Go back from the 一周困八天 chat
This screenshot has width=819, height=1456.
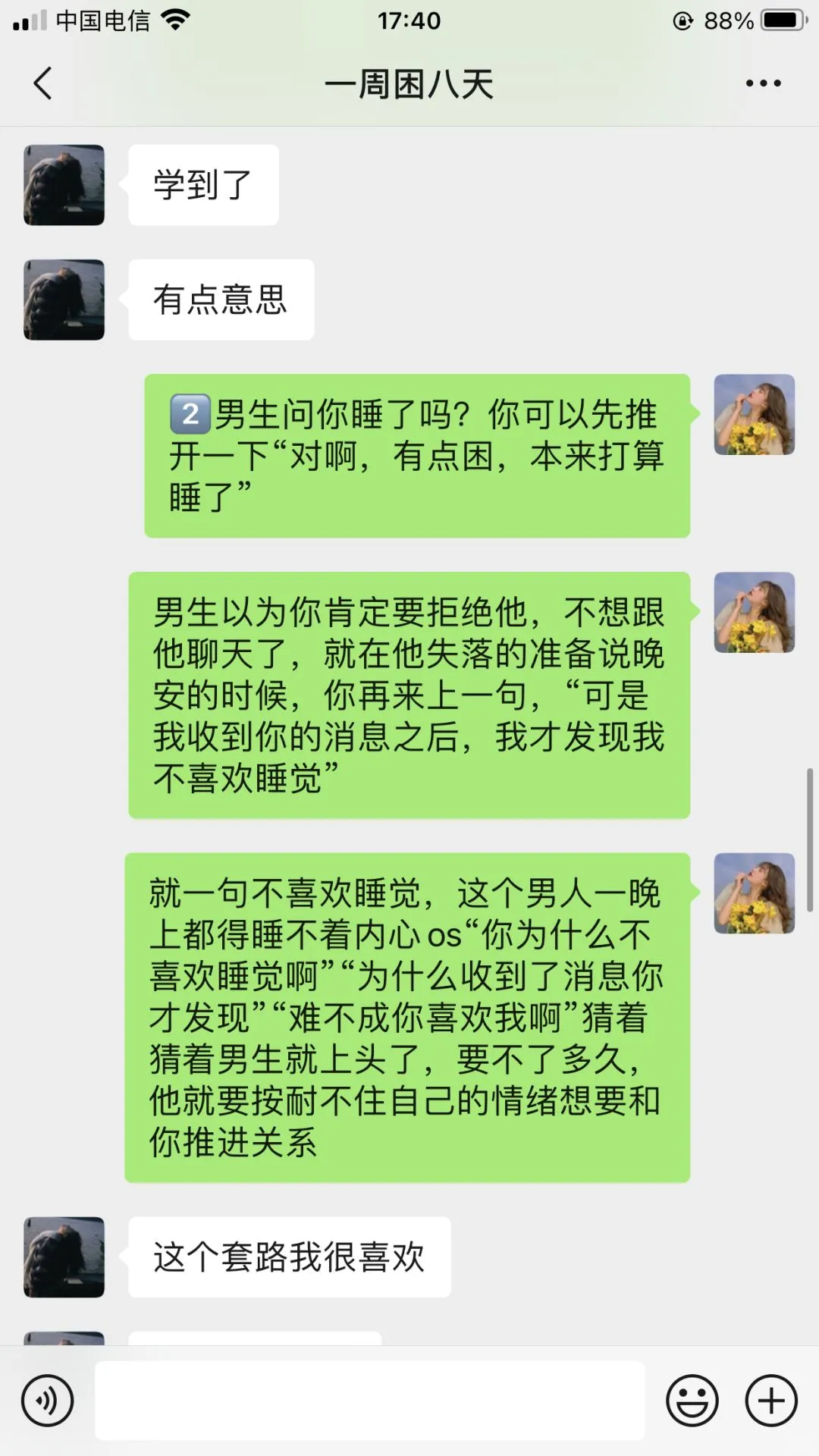(43, 83)
